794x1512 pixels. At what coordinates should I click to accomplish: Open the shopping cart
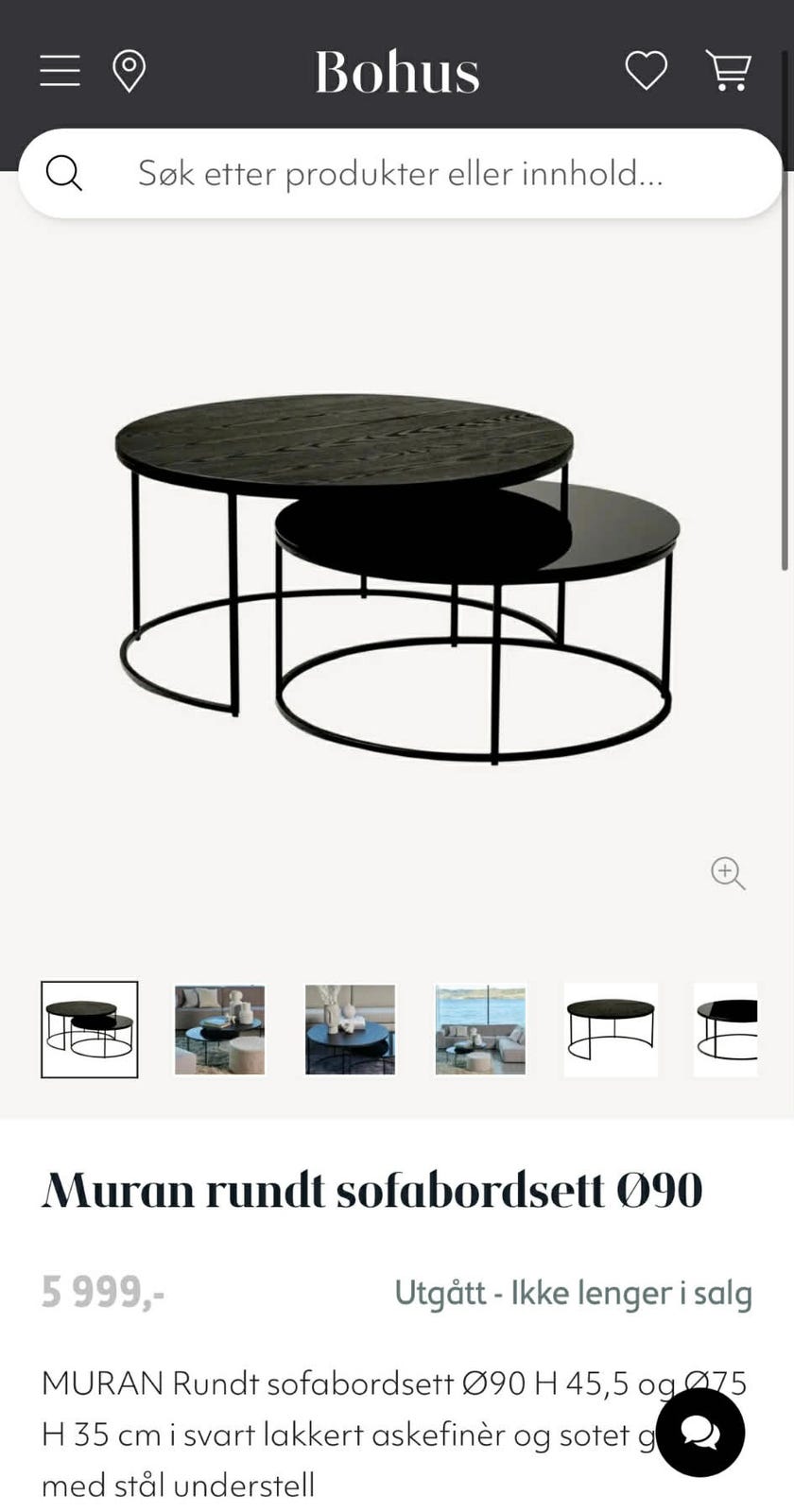point(728,71)
